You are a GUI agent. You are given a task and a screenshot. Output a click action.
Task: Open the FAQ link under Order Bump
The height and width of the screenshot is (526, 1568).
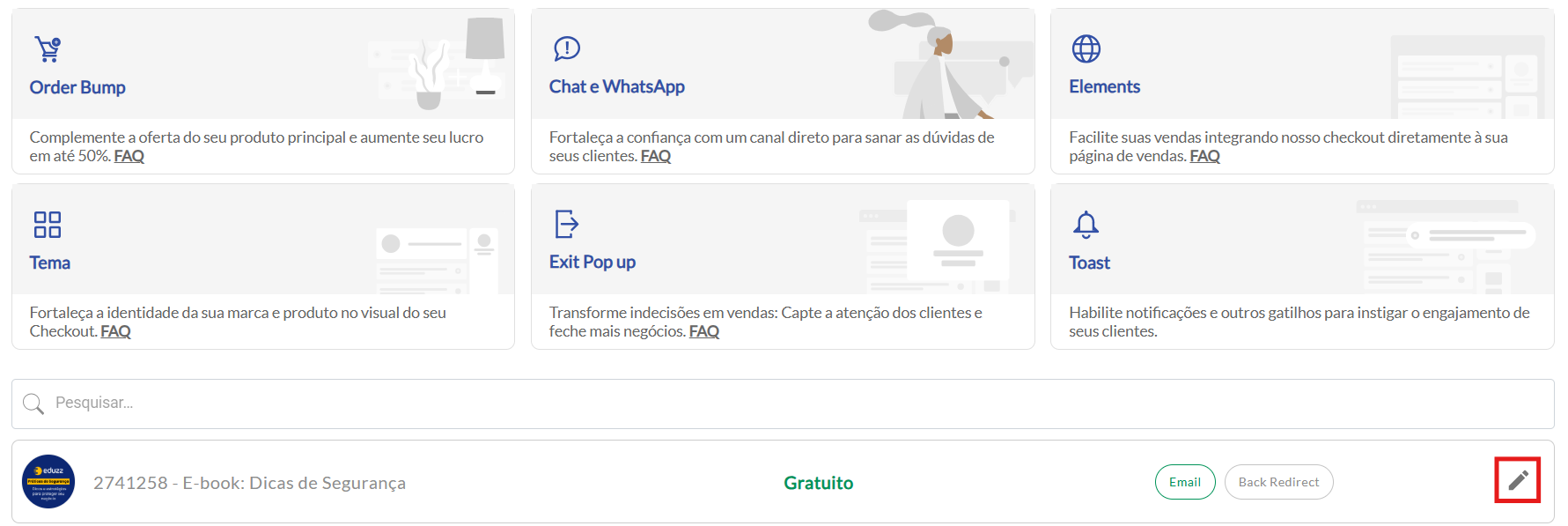[x=129, y=156]
